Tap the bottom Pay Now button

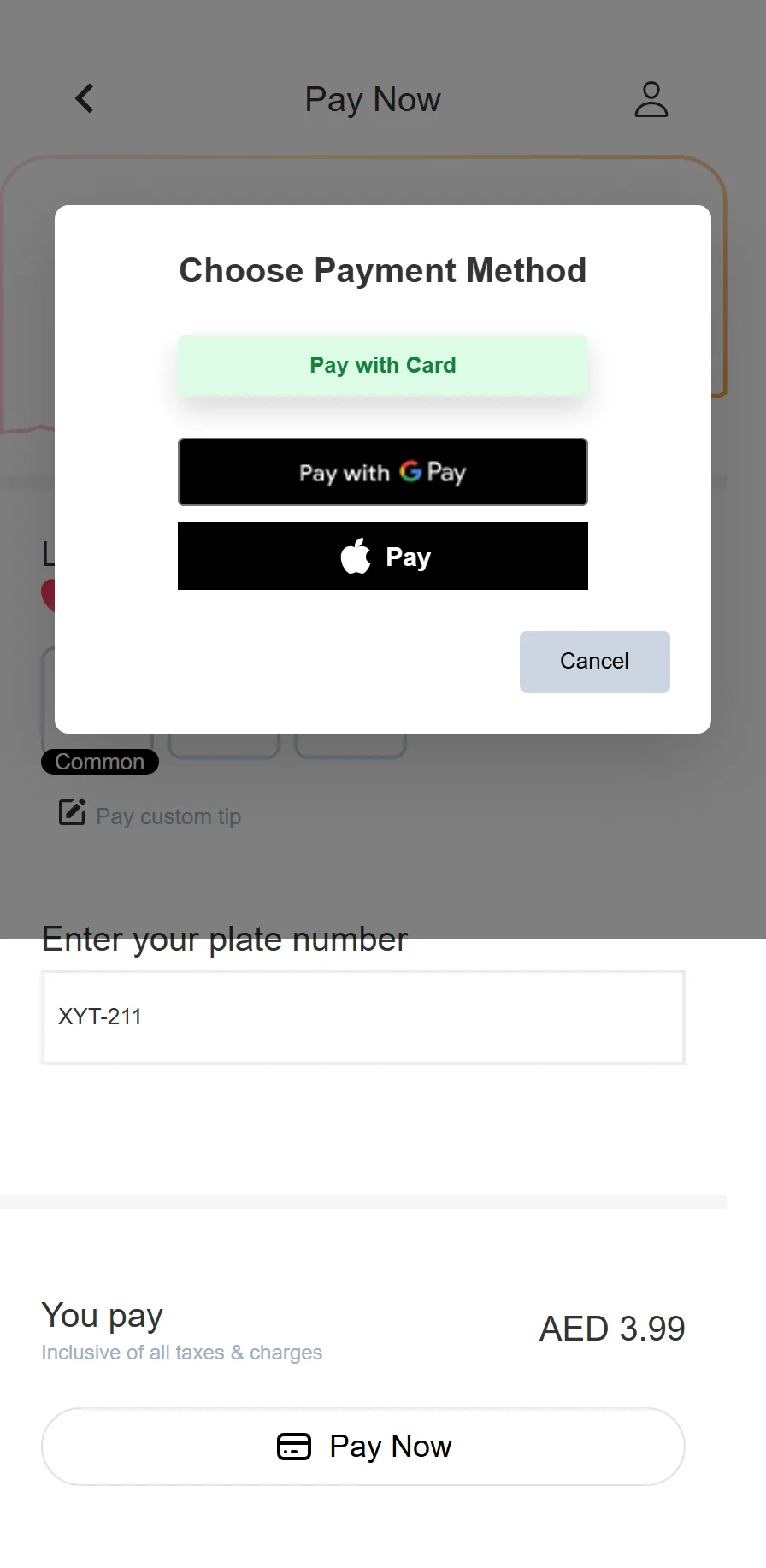click(x=363, y=1446)
